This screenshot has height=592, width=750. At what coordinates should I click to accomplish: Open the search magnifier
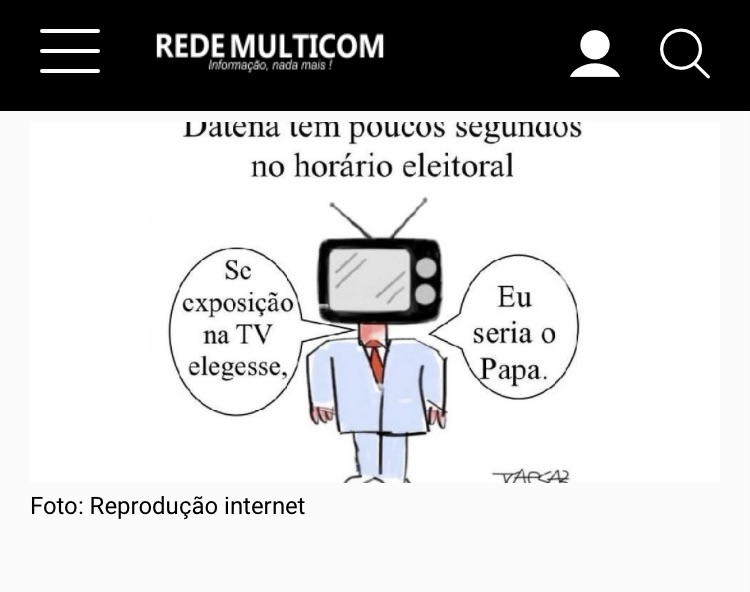(x=685, y=53)
